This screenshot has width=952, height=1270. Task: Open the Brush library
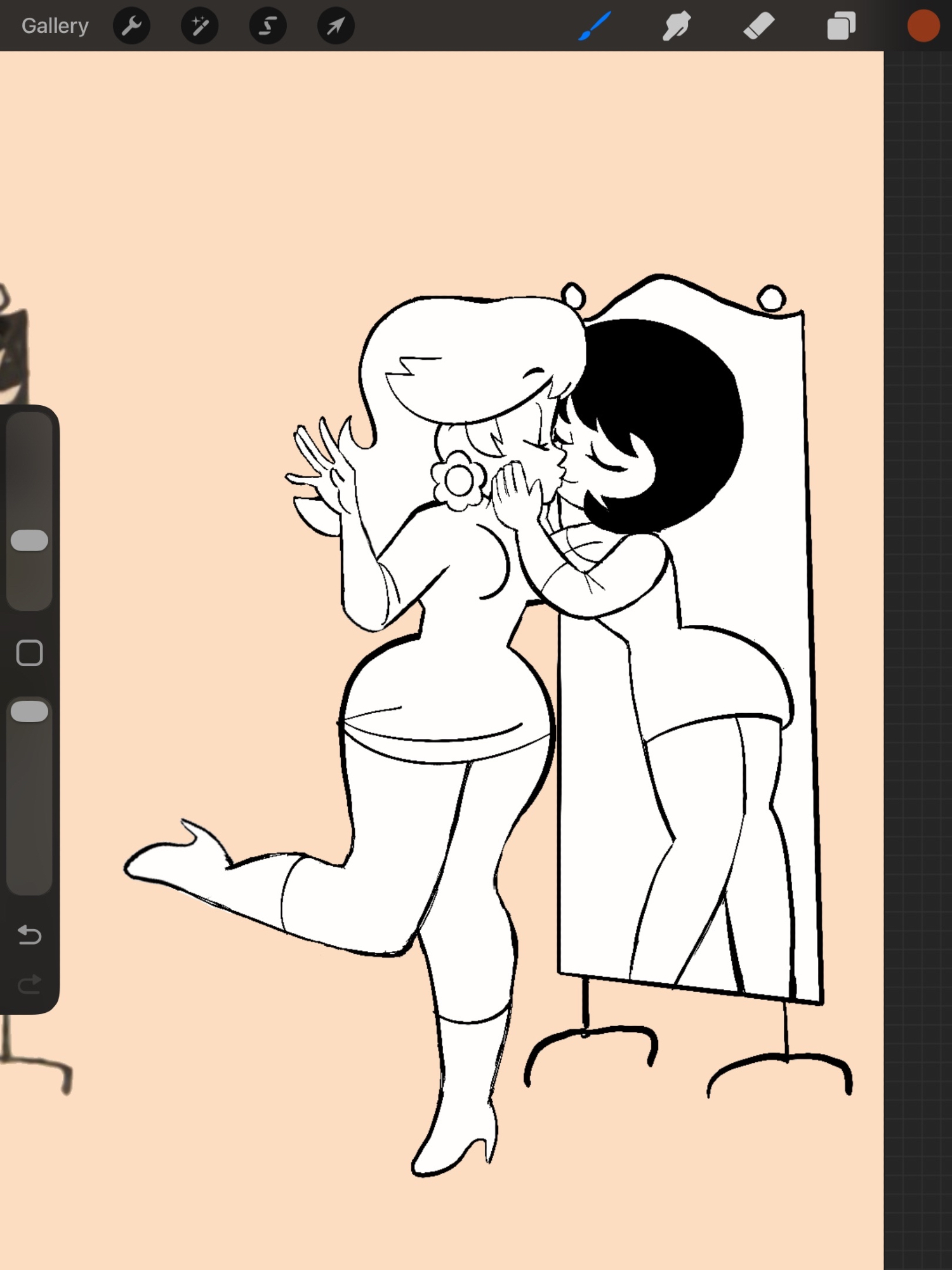point(595,26)
